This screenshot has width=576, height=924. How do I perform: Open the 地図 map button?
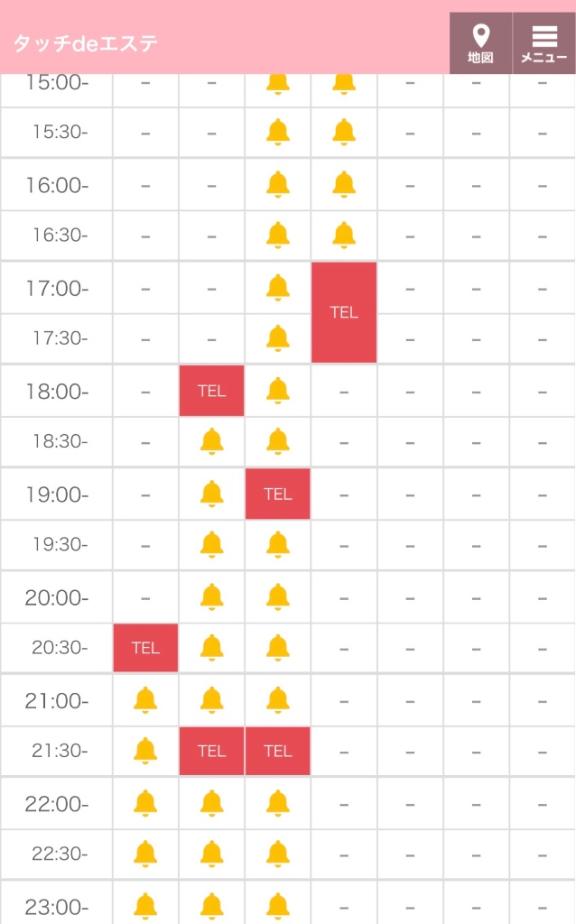coord(480,44)
